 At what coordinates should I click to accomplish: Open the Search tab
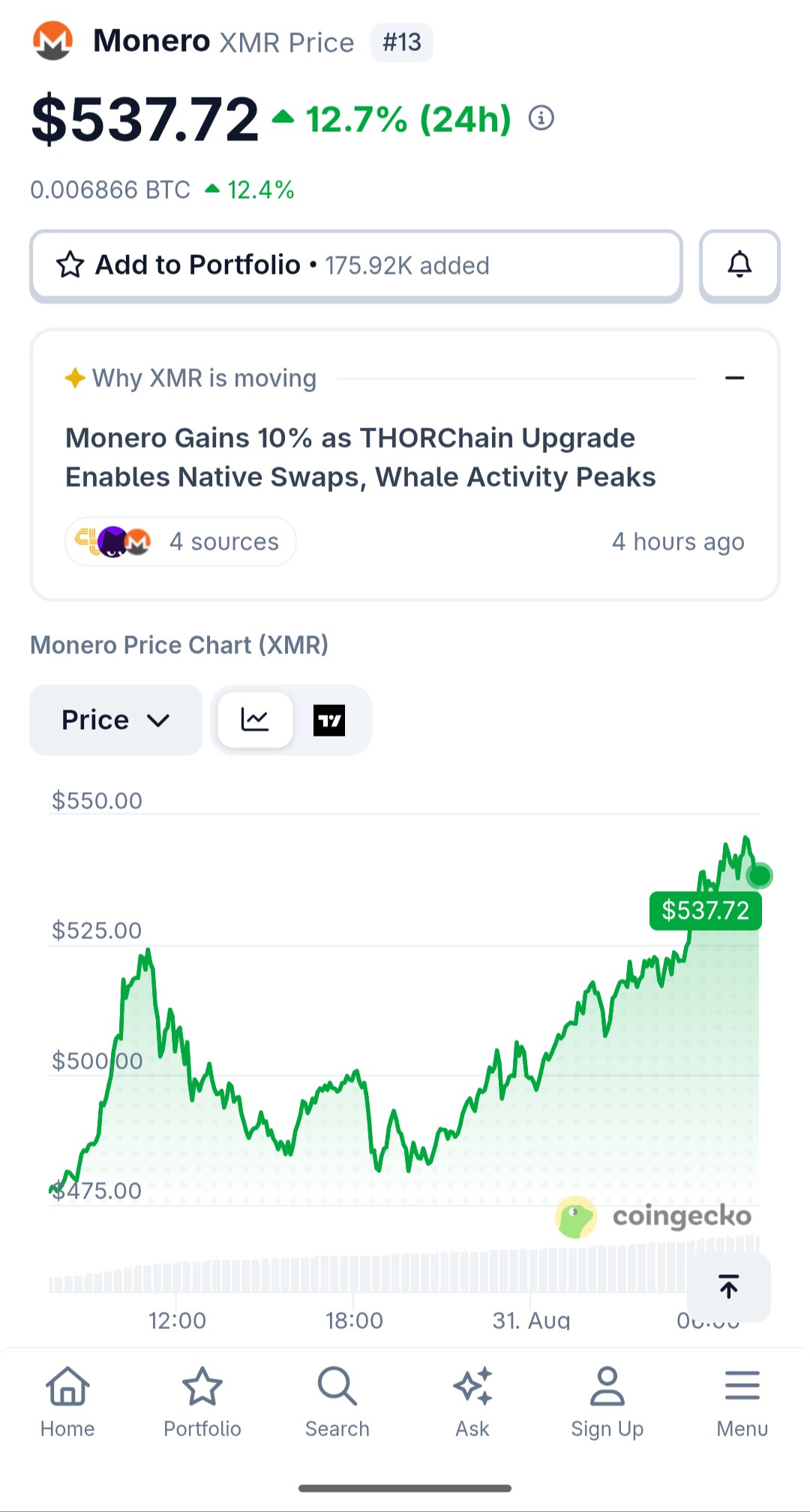(x=337, y=1401)
